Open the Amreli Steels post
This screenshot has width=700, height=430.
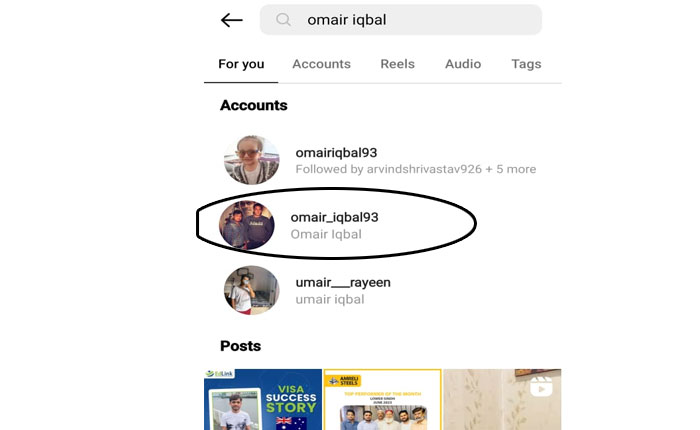click(x=381, y=400)
